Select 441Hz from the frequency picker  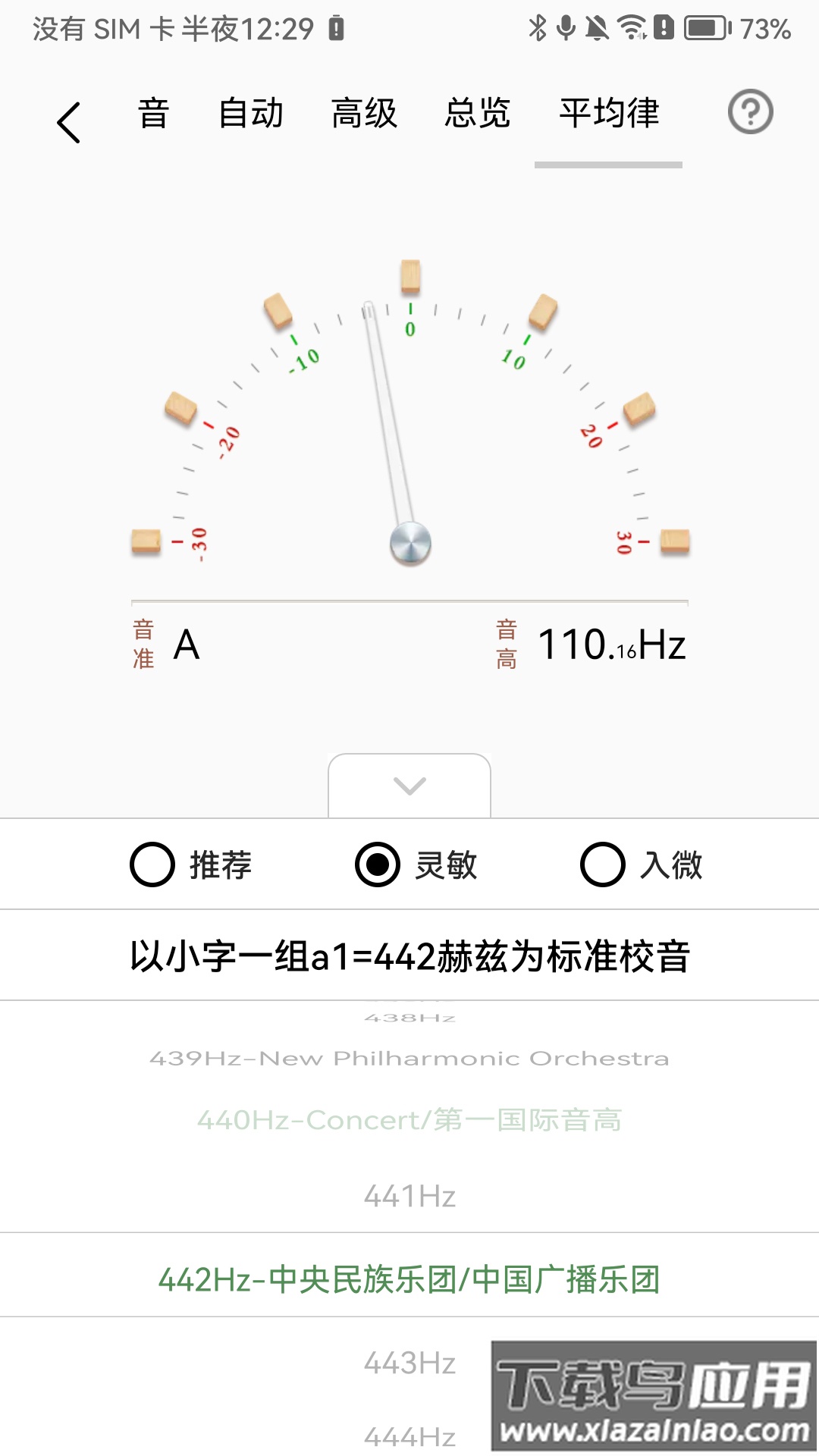coord(409,1197)
